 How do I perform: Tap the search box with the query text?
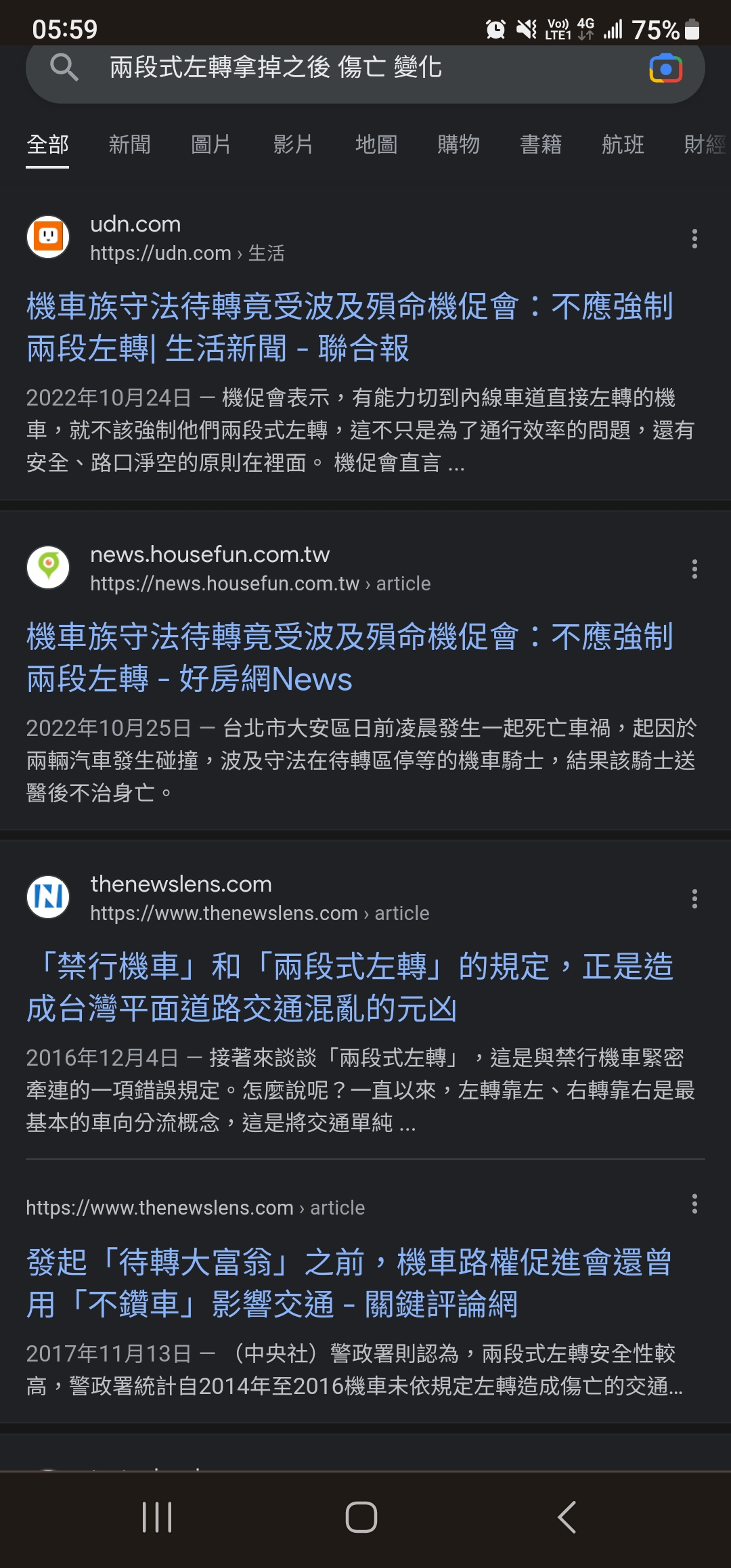pyautogui.click(x=338, y=68)
